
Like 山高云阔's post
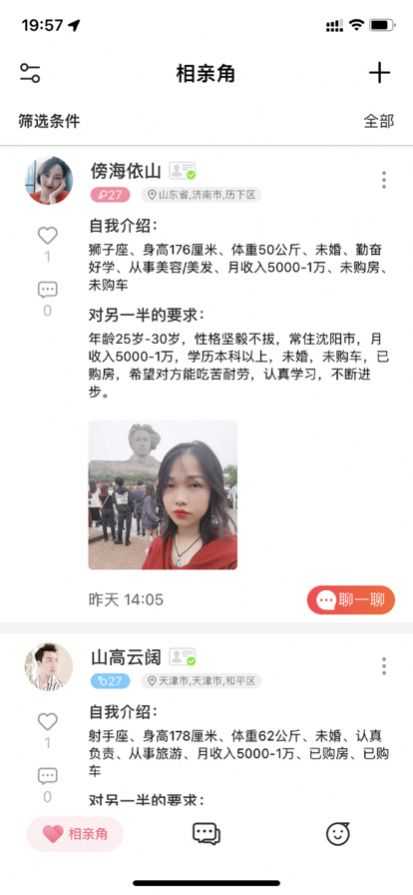pyautogui.click(x=47, y=721)
